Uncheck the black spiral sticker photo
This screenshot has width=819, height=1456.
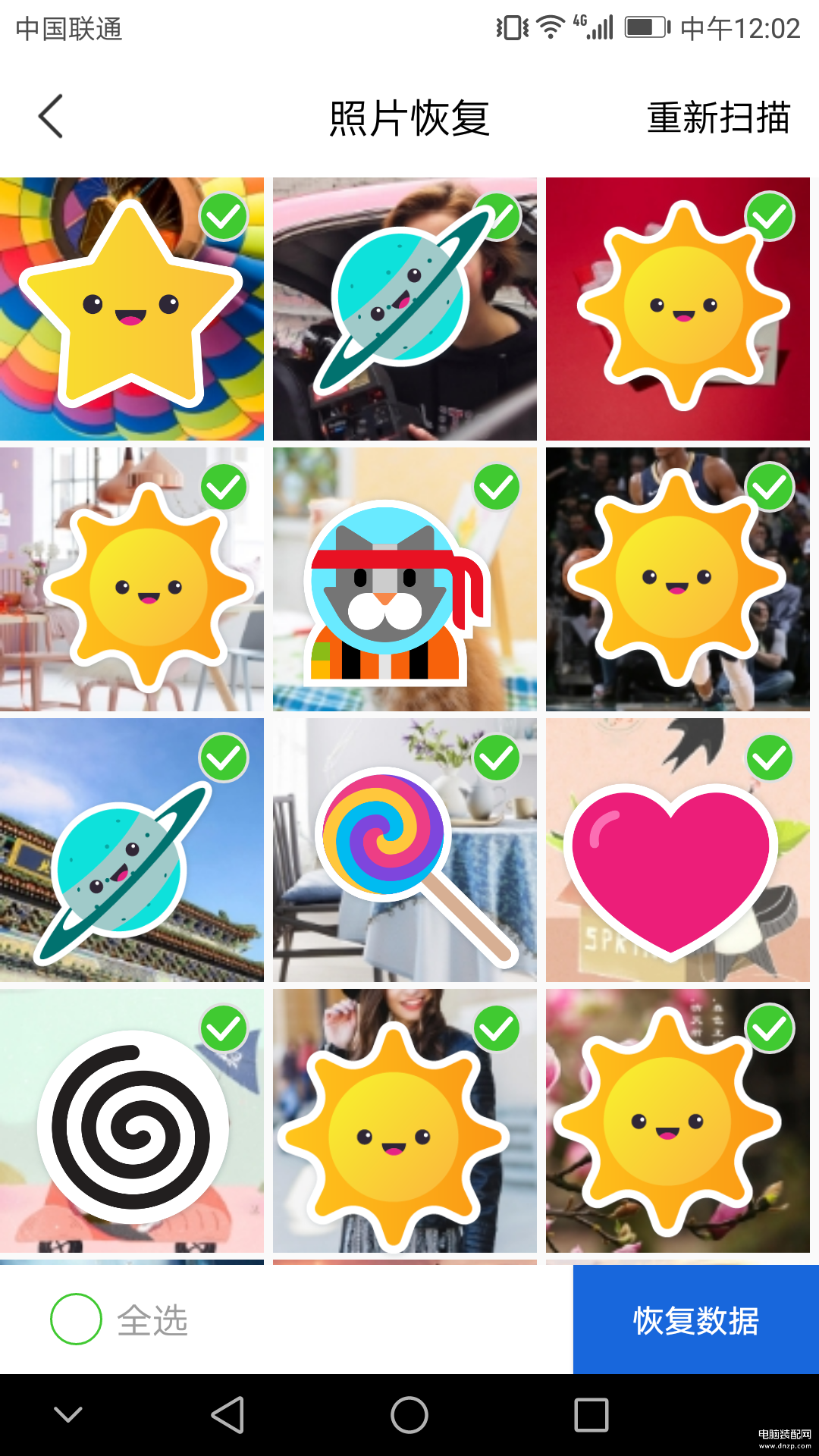click(224, 1028)
